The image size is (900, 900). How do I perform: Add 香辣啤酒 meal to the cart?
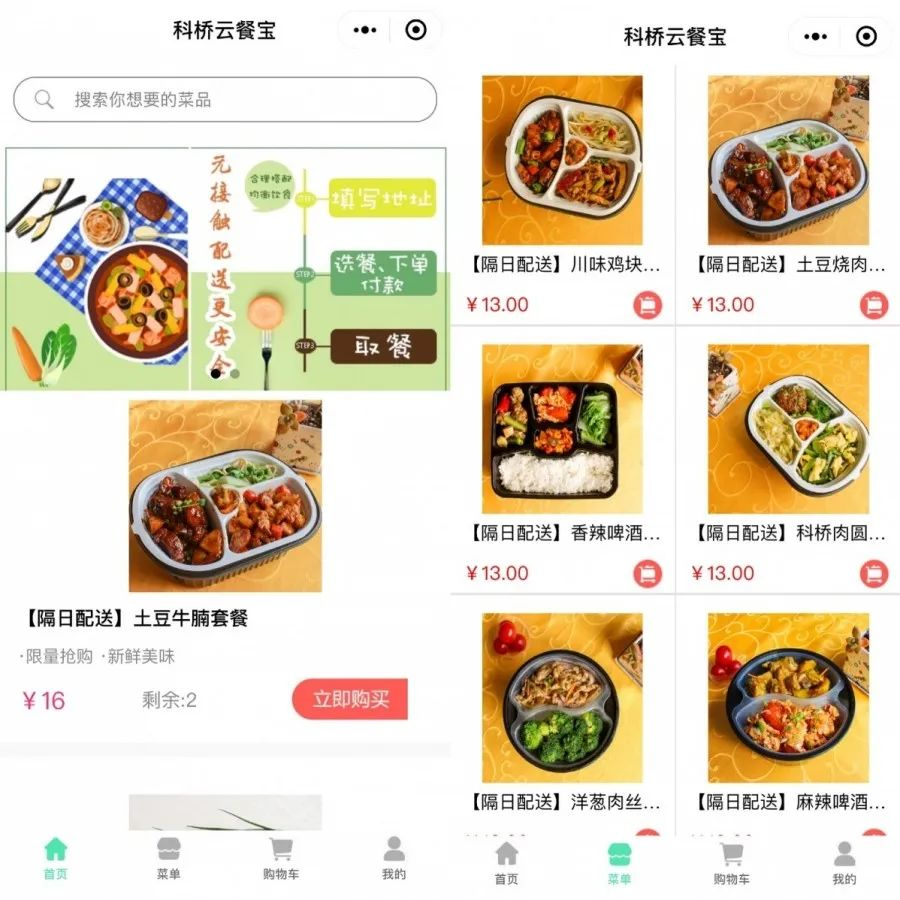pos(648,573)
